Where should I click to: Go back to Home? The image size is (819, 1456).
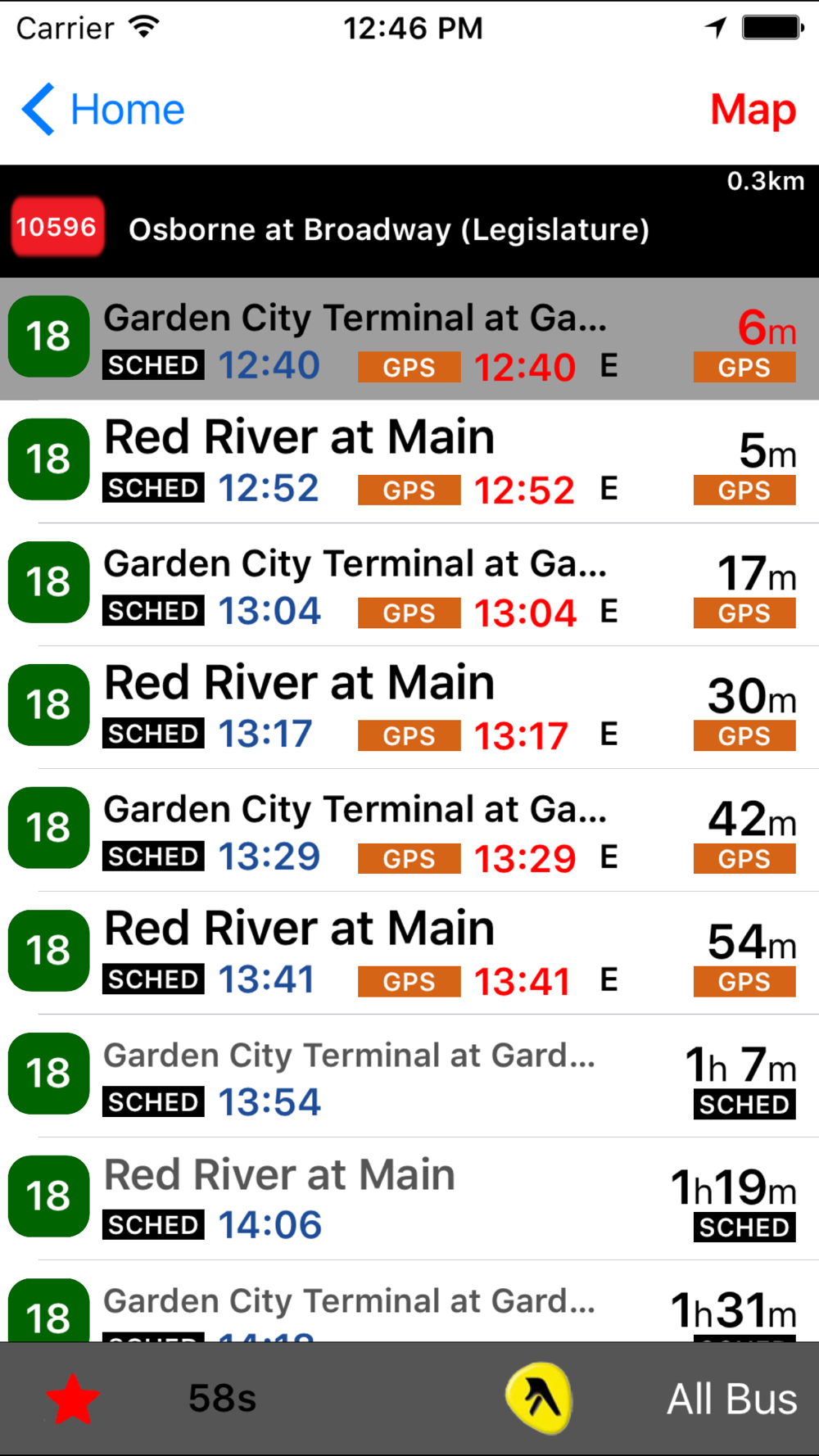pos(103,110)
